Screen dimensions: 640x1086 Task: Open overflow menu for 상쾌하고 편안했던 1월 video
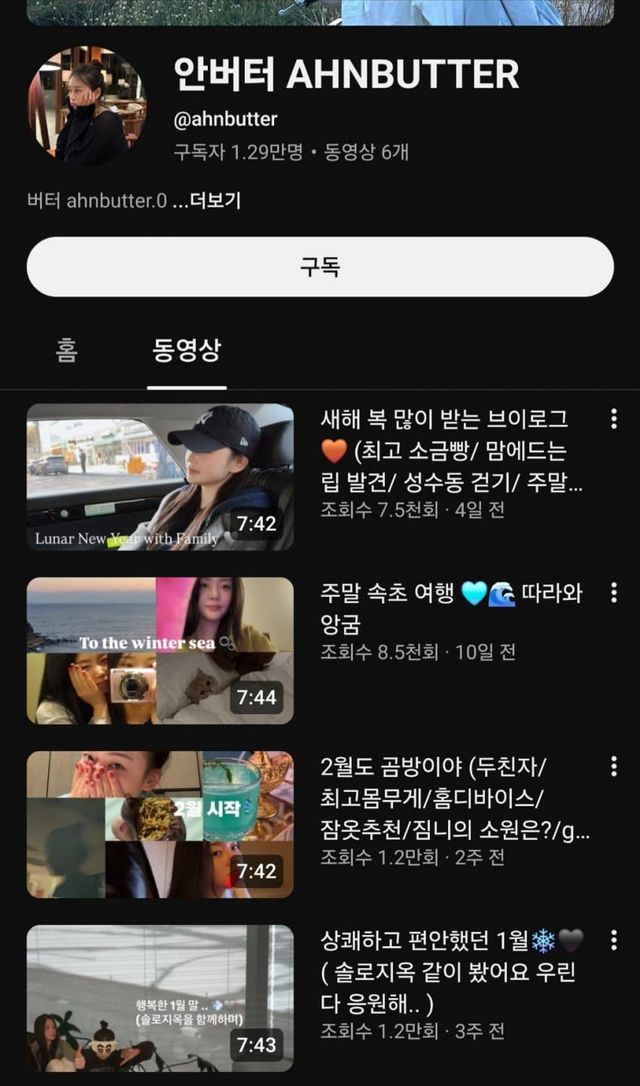[x=613, y=941]
